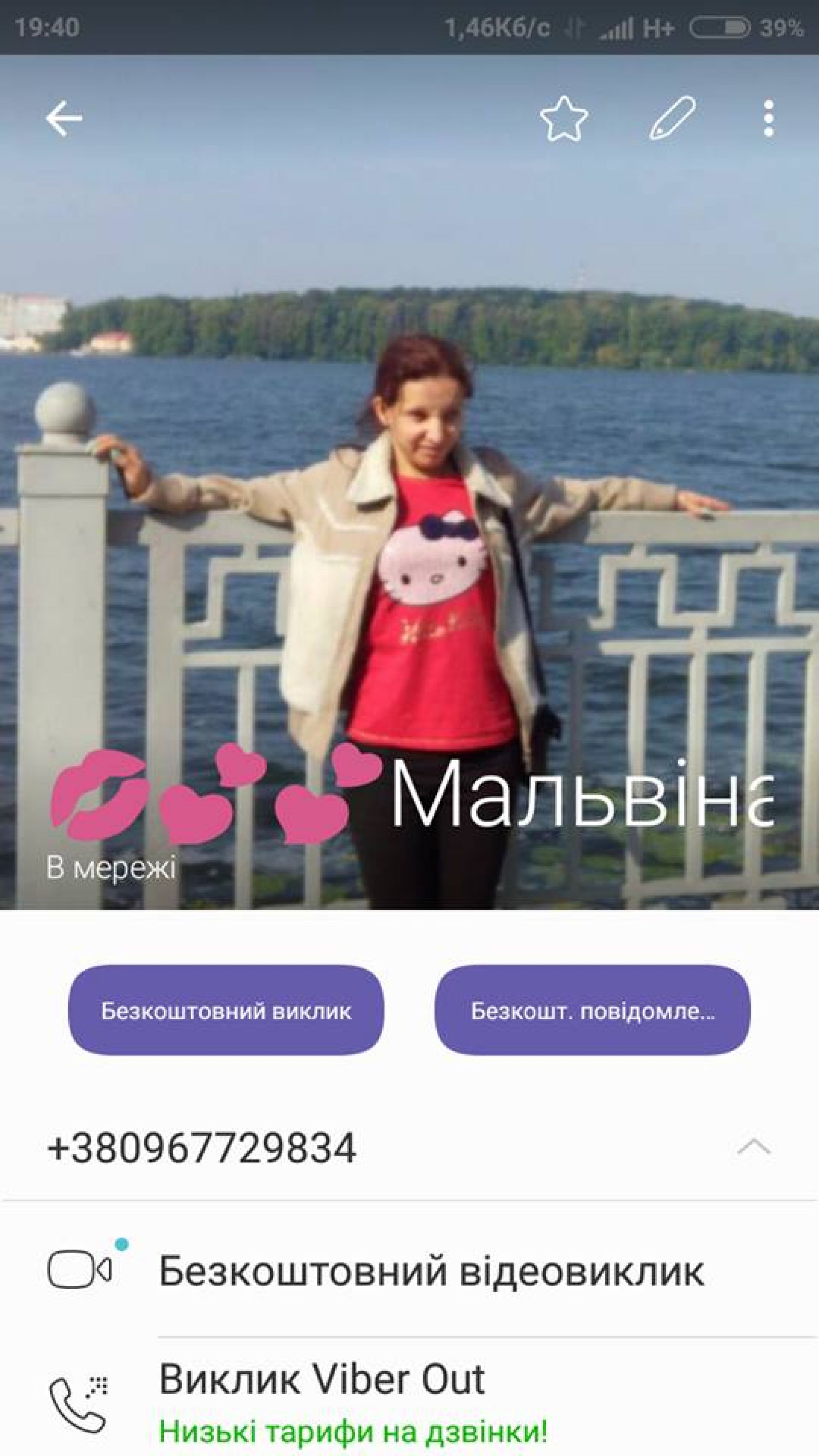Viewport: 819px width, 1456px height.
Task: Open the three-dot overflow menu
Action: pyautogui.click(x=768, y=118)
